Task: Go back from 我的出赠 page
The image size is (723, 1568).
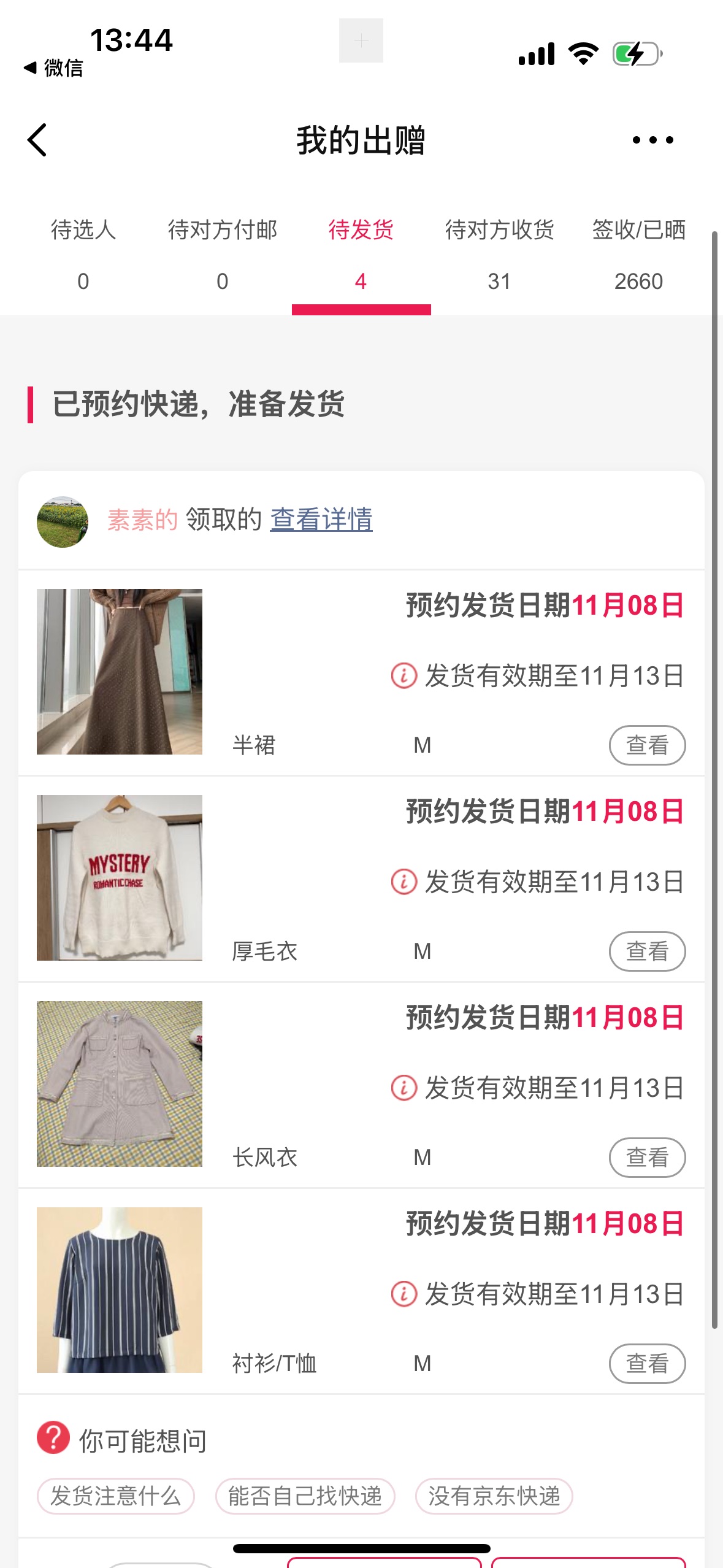Action: [x=37, y=140]
